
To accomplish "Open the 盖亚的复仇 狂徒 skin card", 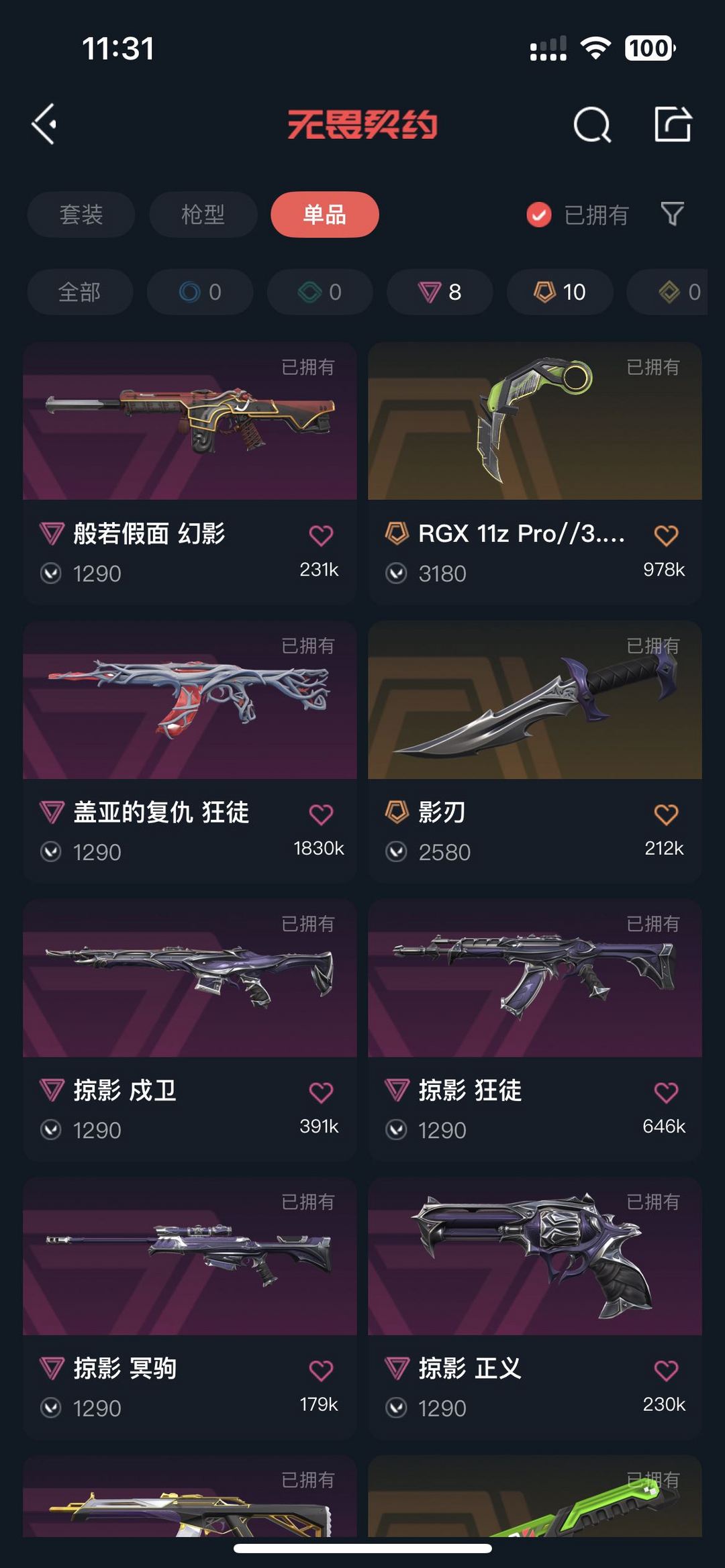I will coord(190,751).
